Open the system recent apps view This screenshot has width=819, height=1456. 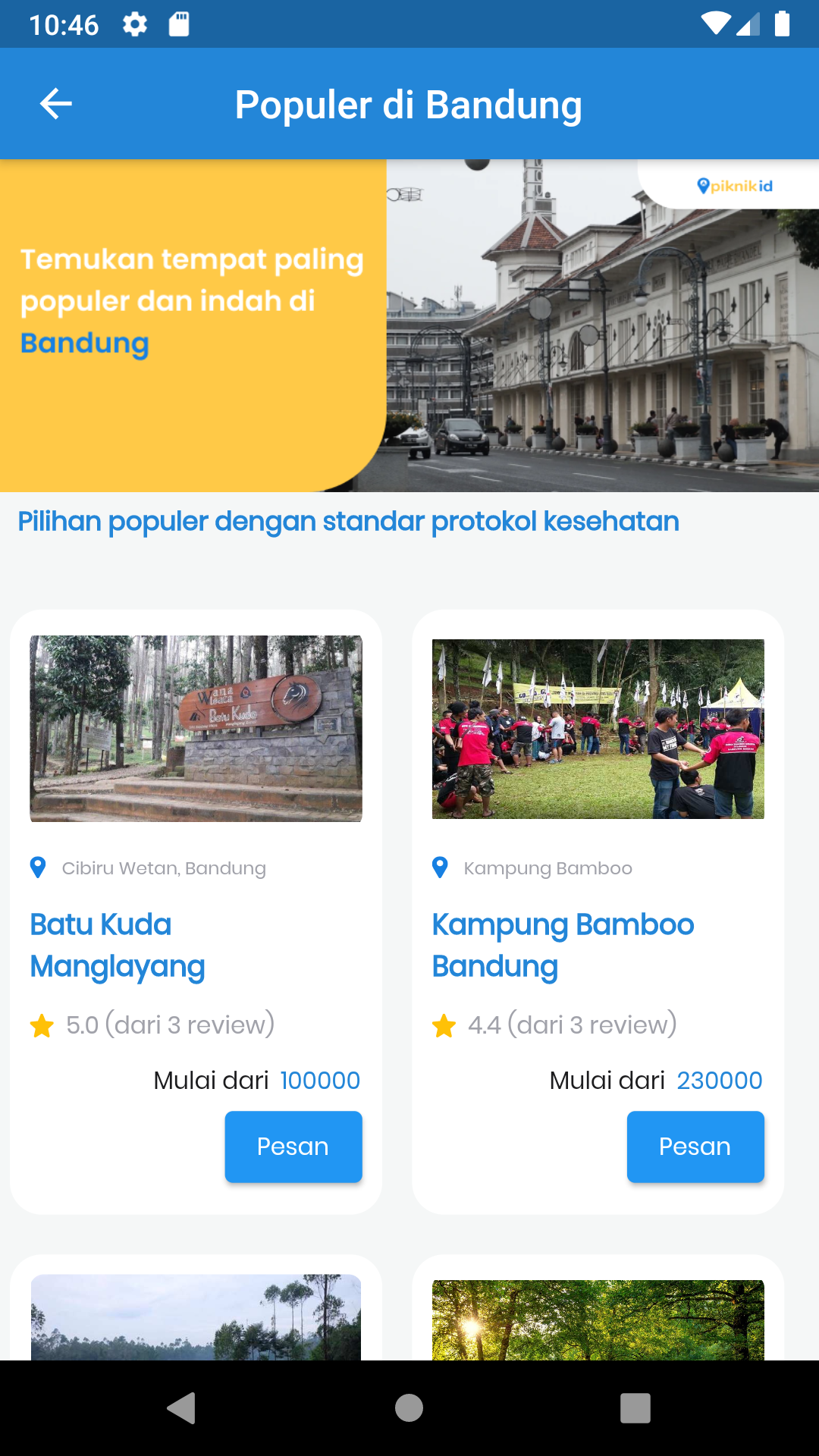[x=635, y=1408]
